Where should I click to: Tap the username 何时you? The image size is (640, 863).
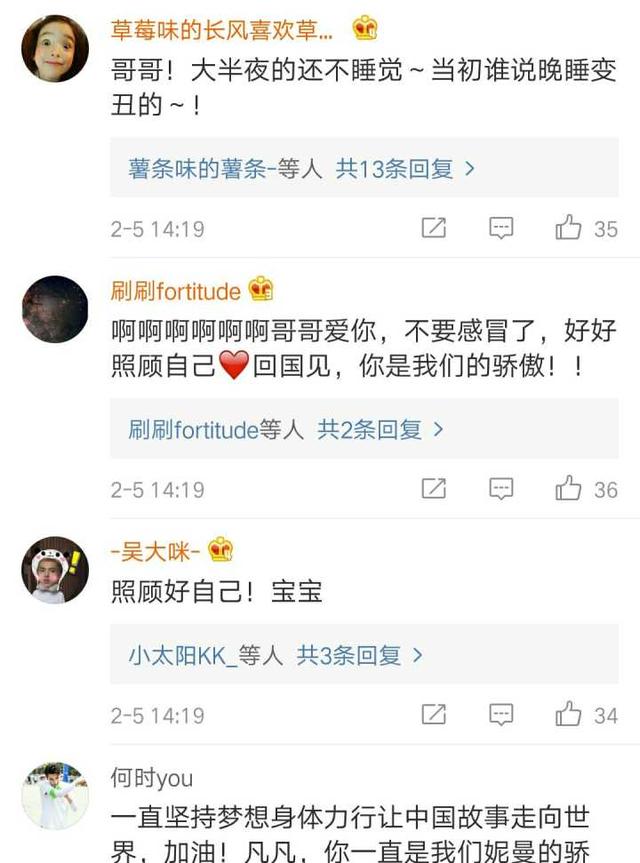(x=152, y=778)
